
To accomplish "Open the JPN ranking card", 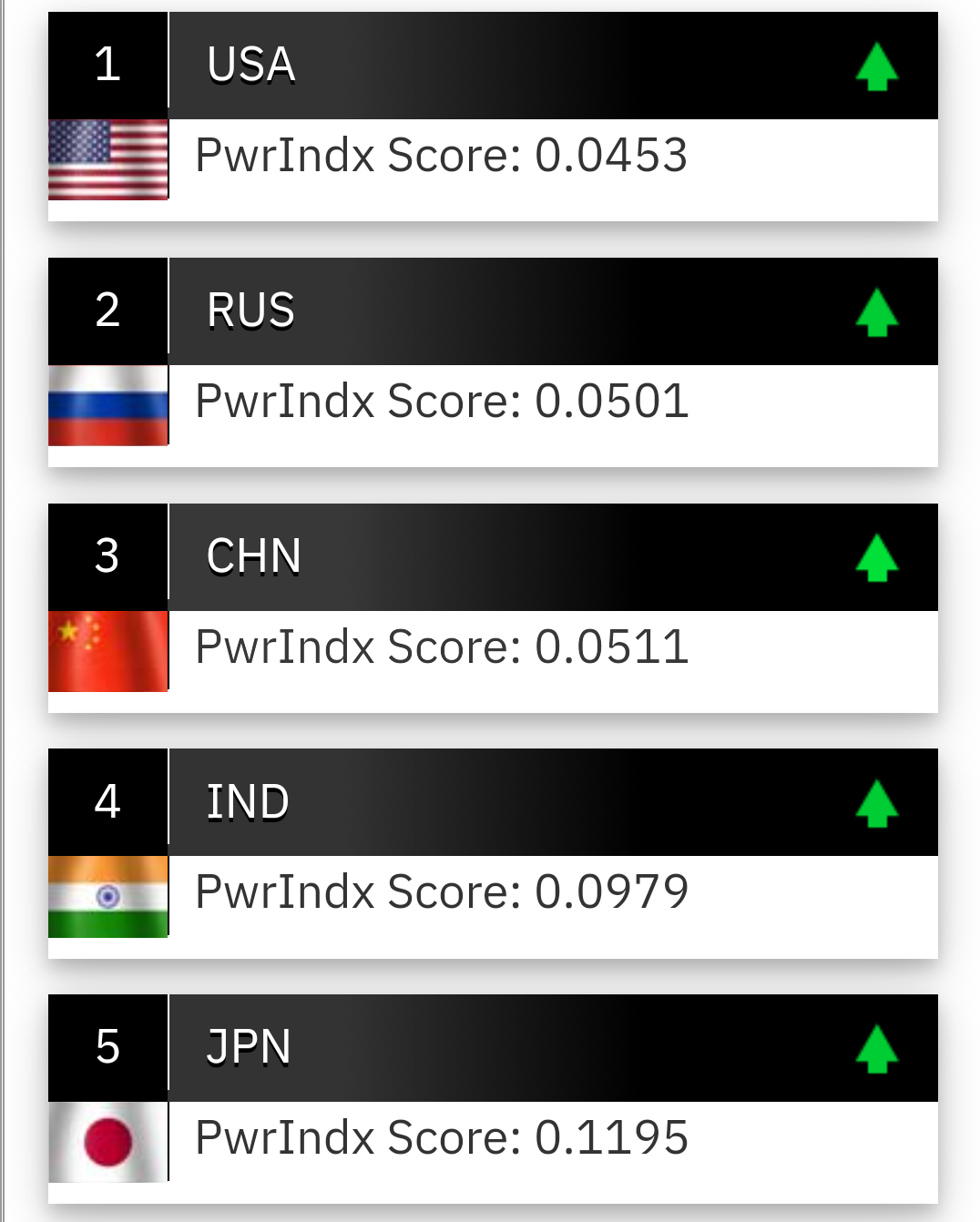I will [x=492, y=1097].
